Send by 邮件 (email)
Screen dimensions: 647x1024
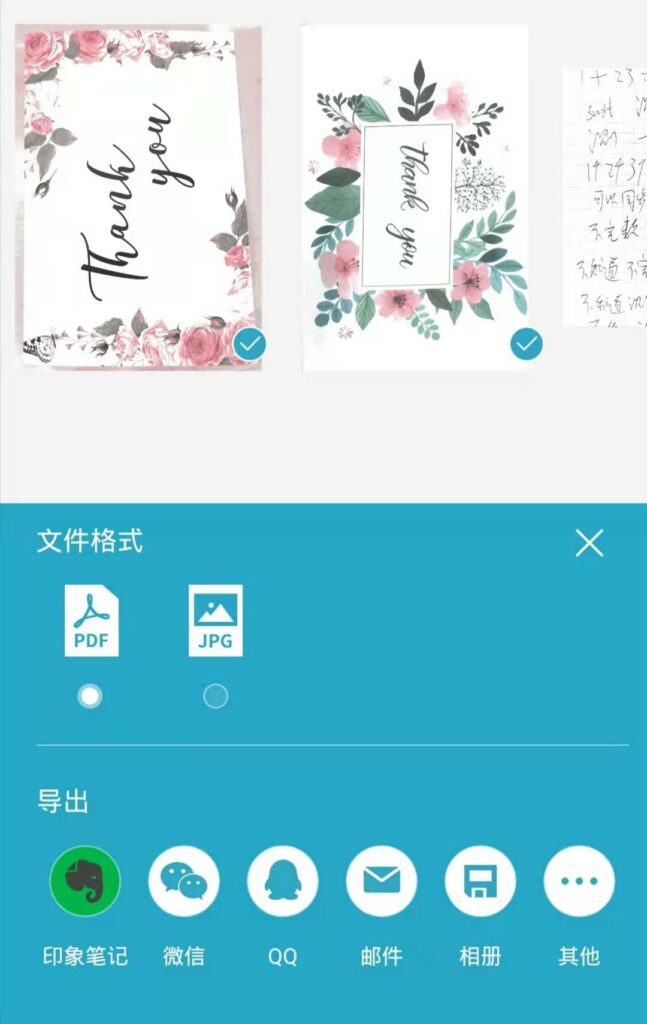[x=381, y=882]
